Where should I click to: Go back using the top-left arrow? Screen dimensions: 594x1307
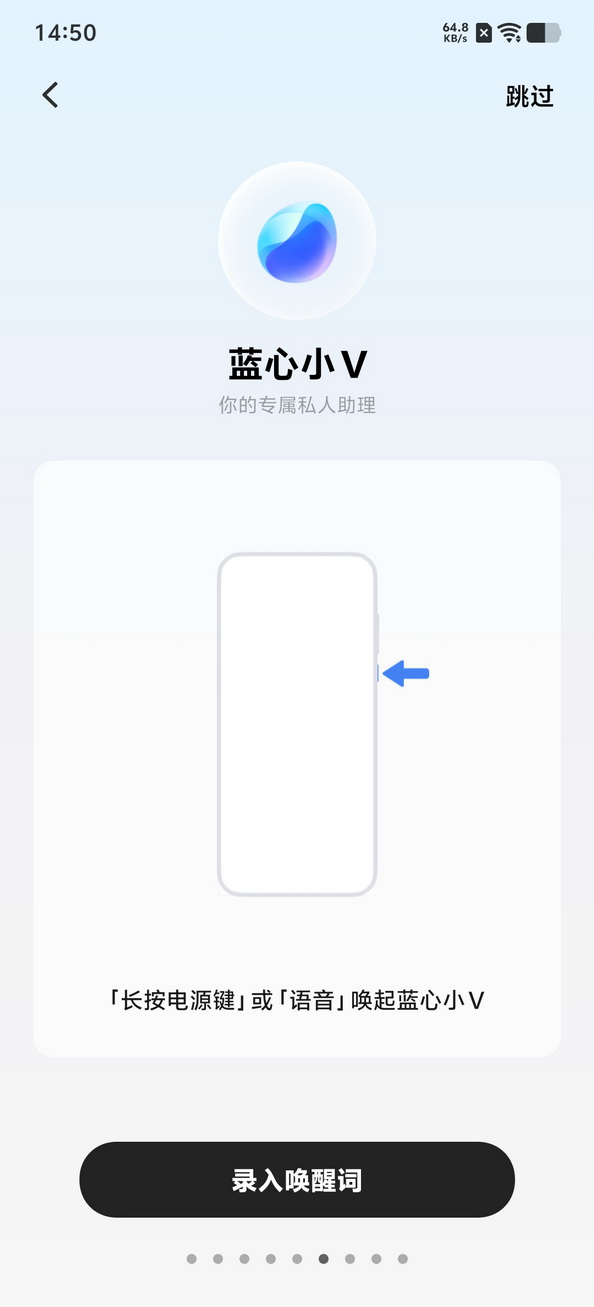point(50,95)
